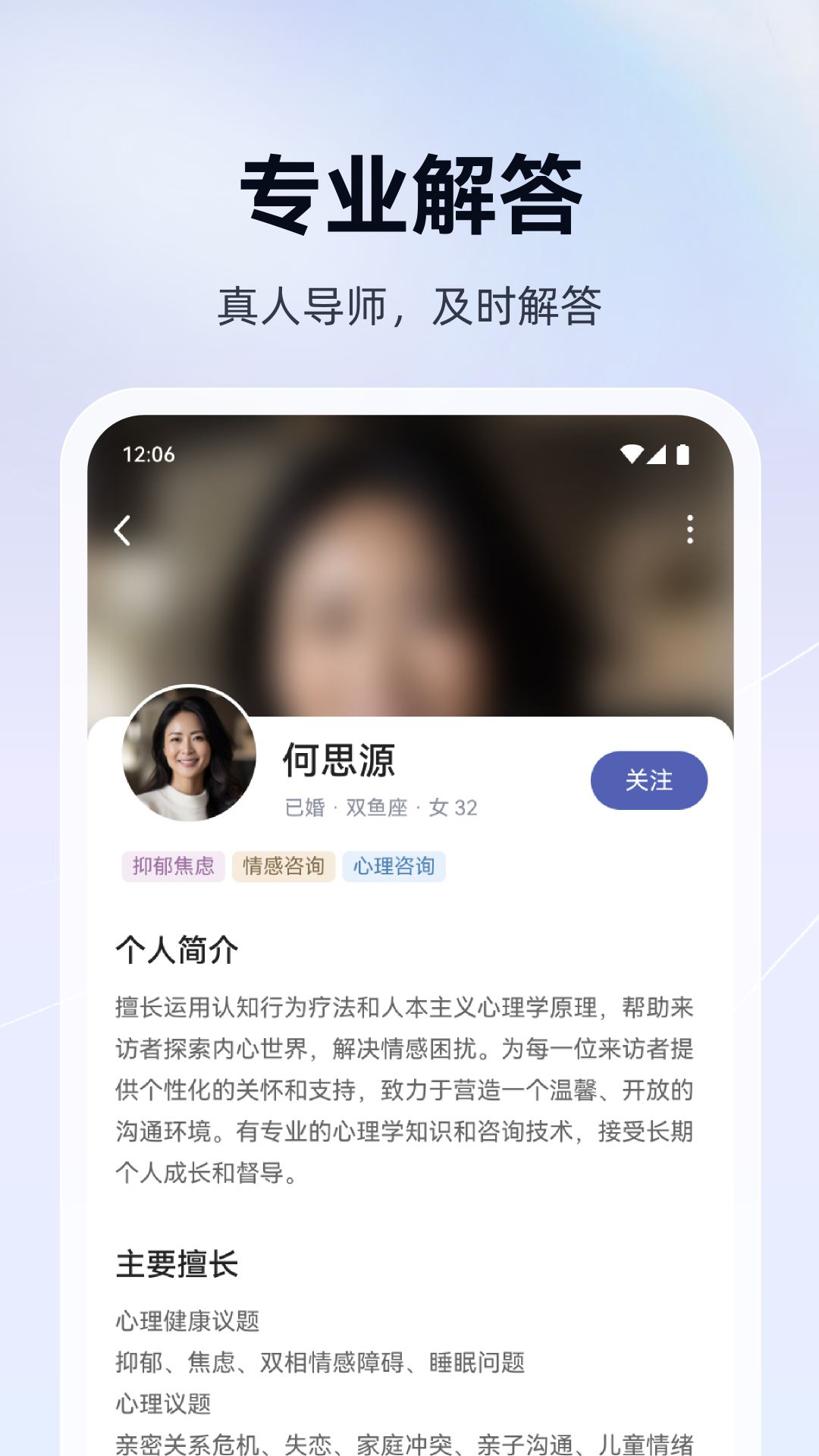The height and width of the screenshot is (1456, 819).
Task: Tap the counselor name 何思源
Action: (340, 763)
